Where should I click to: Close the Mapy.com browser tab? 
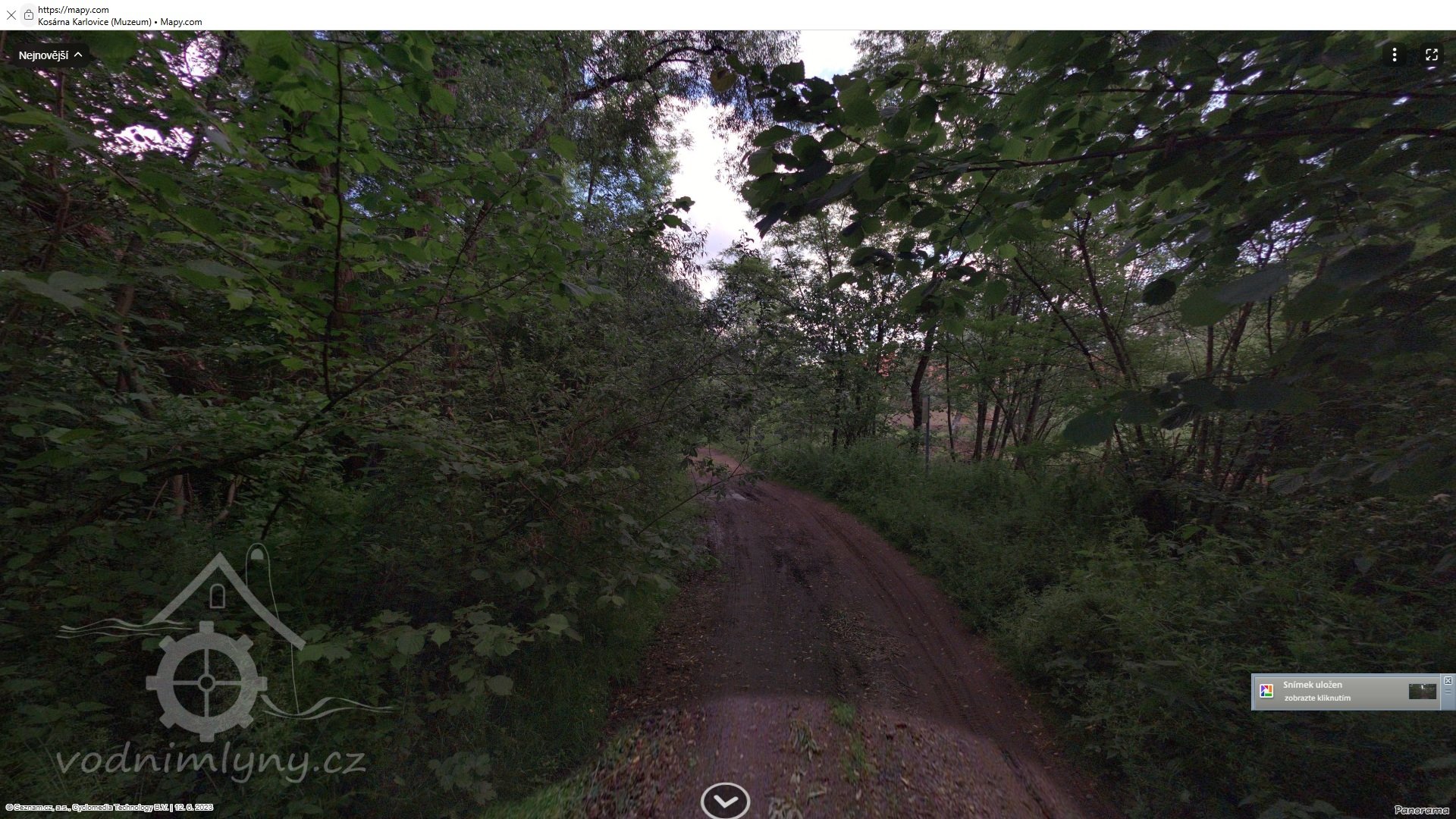point(11,15)
